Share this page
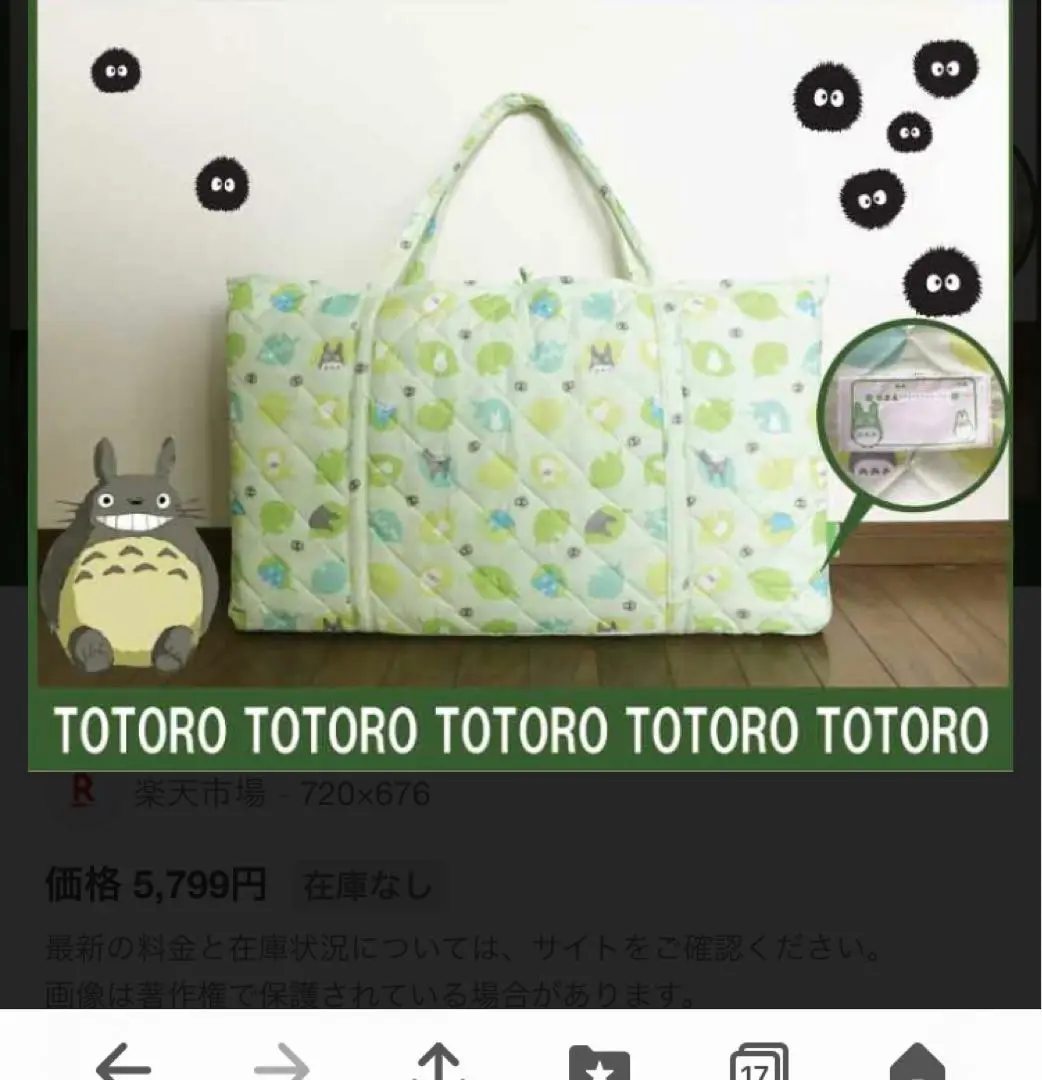This screenshot has height=1080, width=1042. coord(440,1062)
